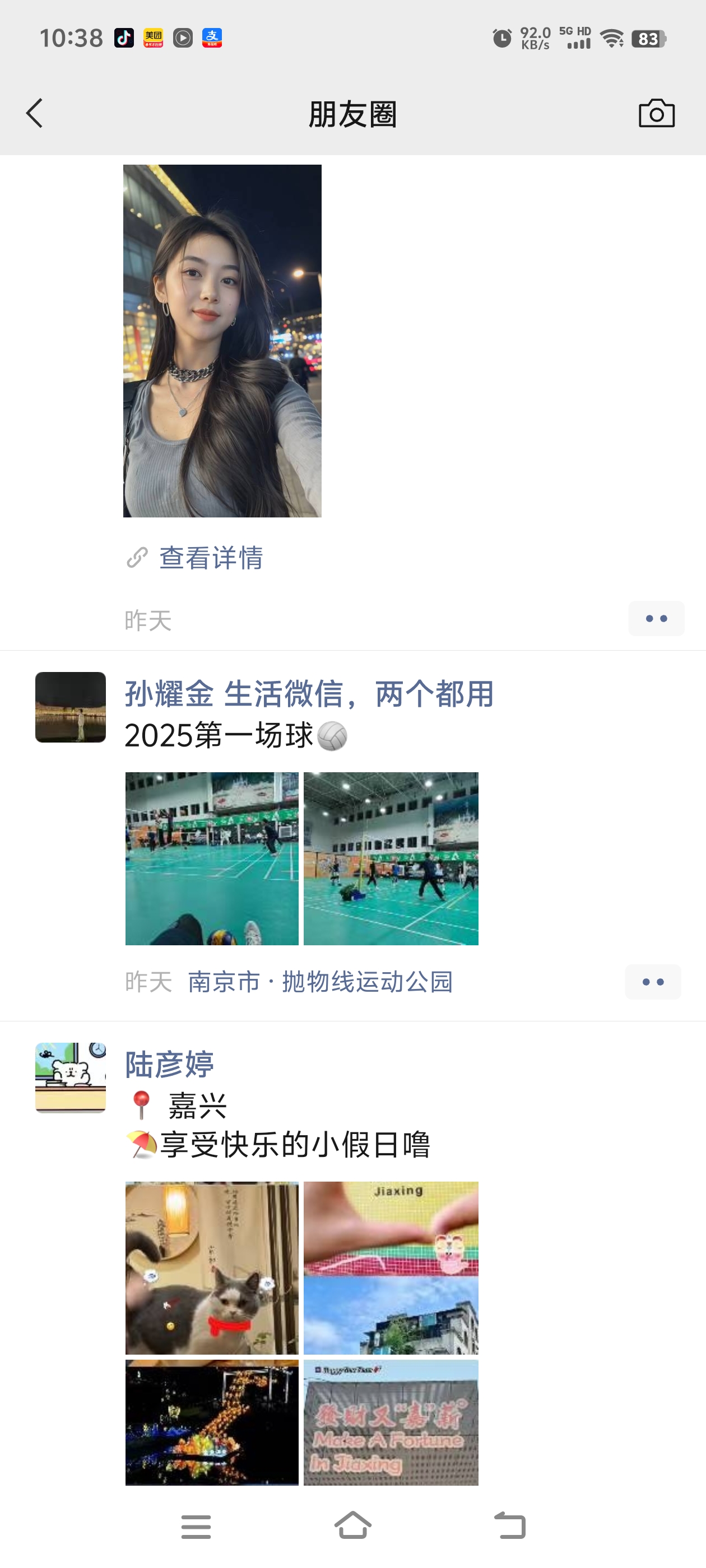Open the selfie photo in the top post
Image resolution: width=706 pixels, height=1568 pixels.
(x=222, y=341)
